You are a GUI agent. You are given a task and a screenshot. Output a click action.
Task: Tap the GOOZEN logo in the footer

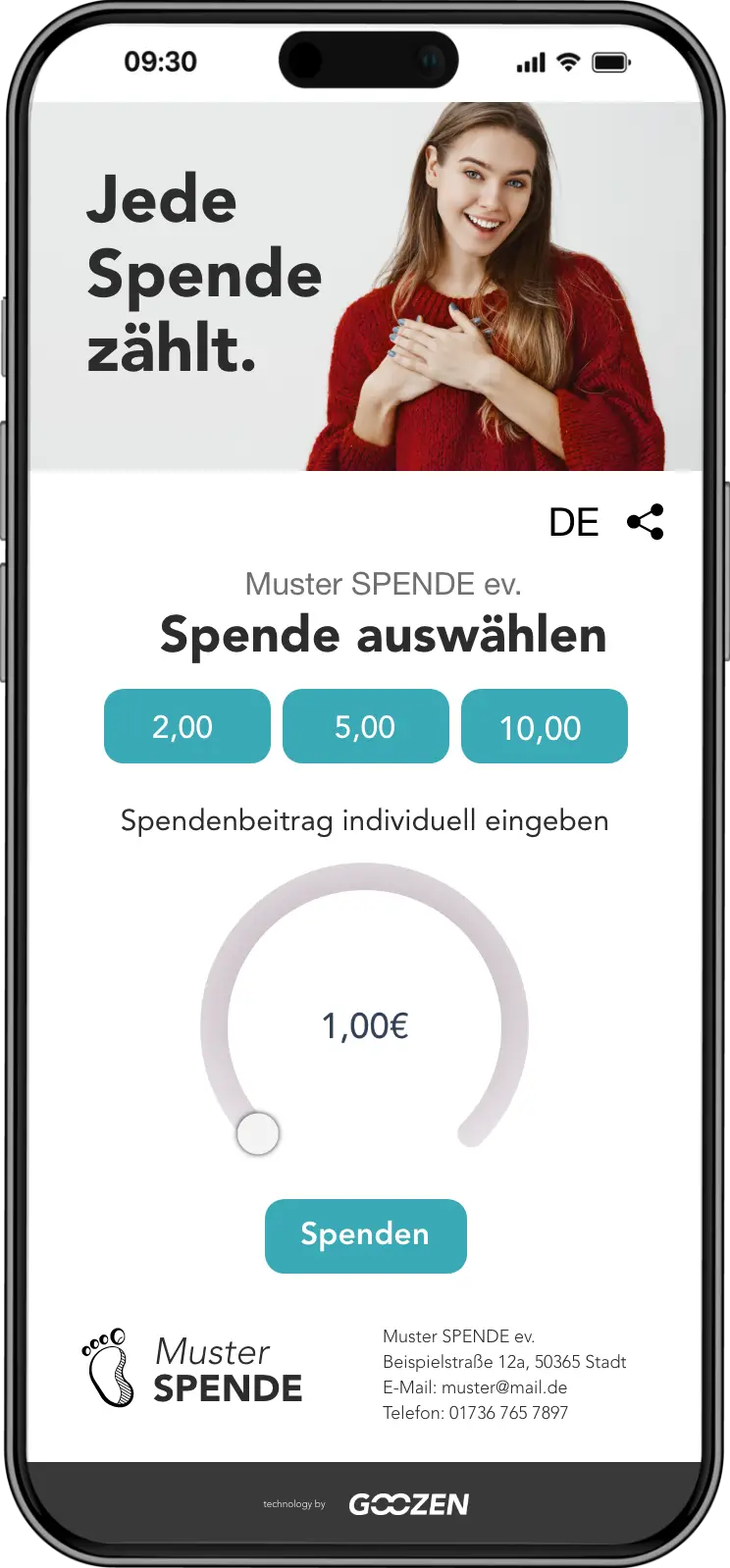(408, 1503)
